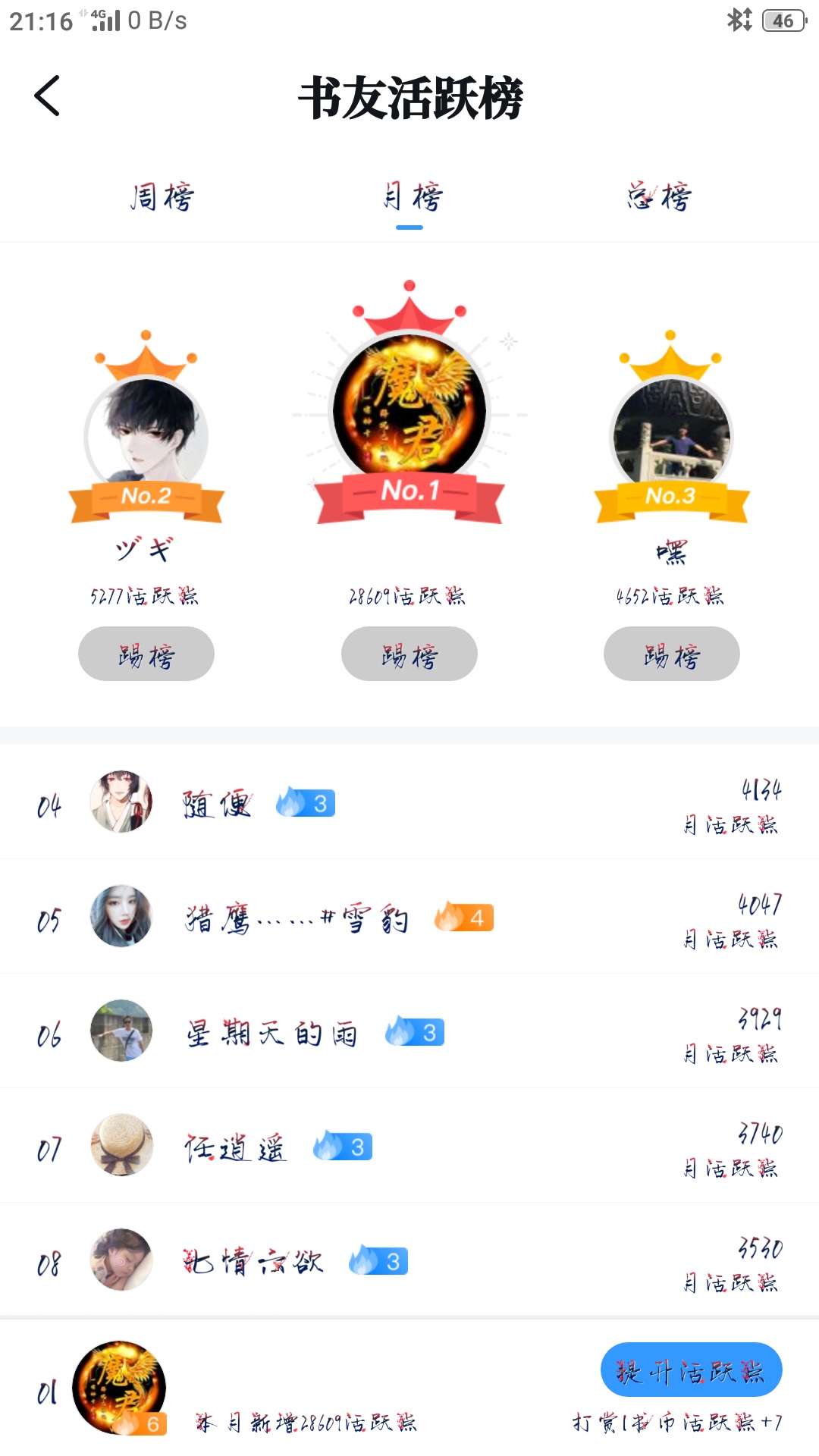The width and height of the screenshot is (819, 1456).
Task: Tap 踢榜 under the No.1 user
Action: click(x=409, y=654)
